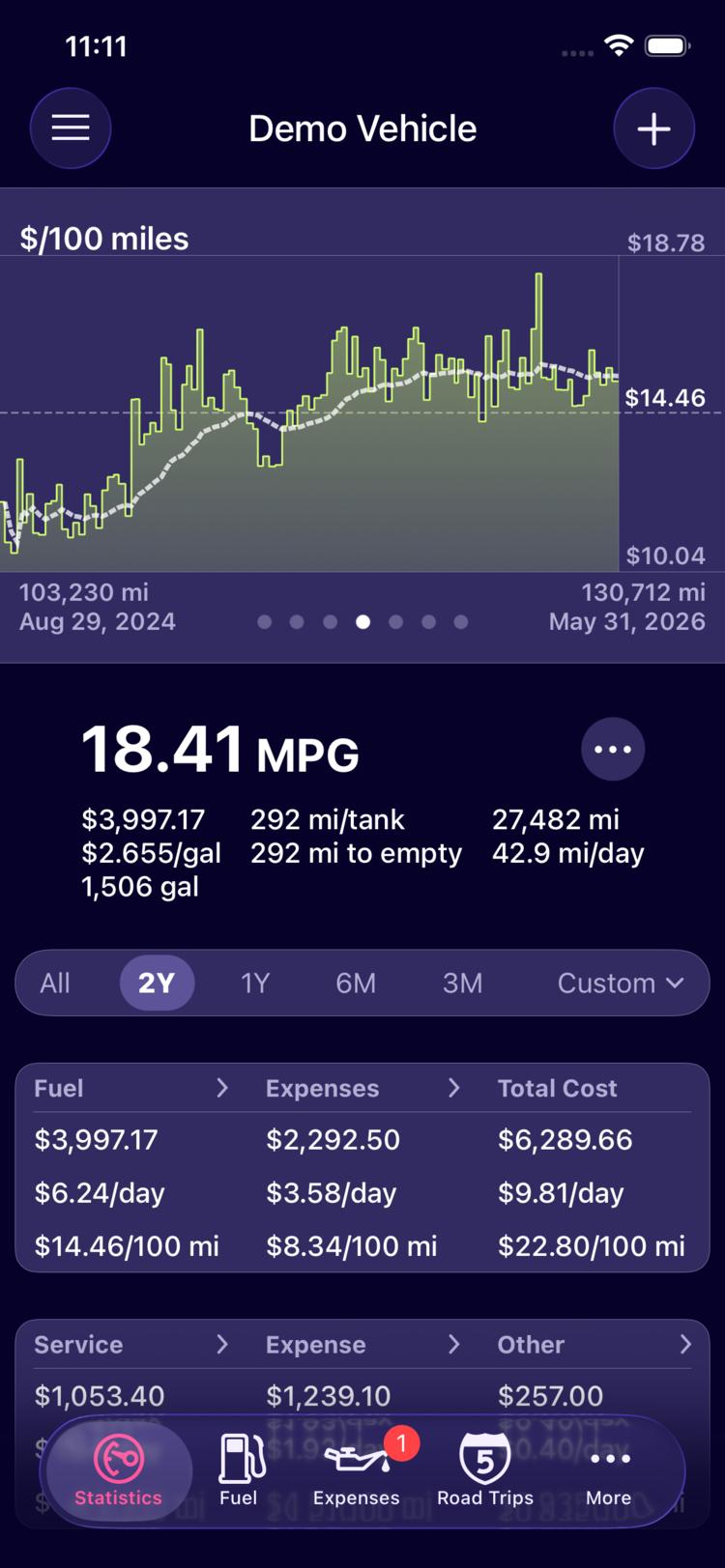Add a new entry with plus button

pos(654,128)
